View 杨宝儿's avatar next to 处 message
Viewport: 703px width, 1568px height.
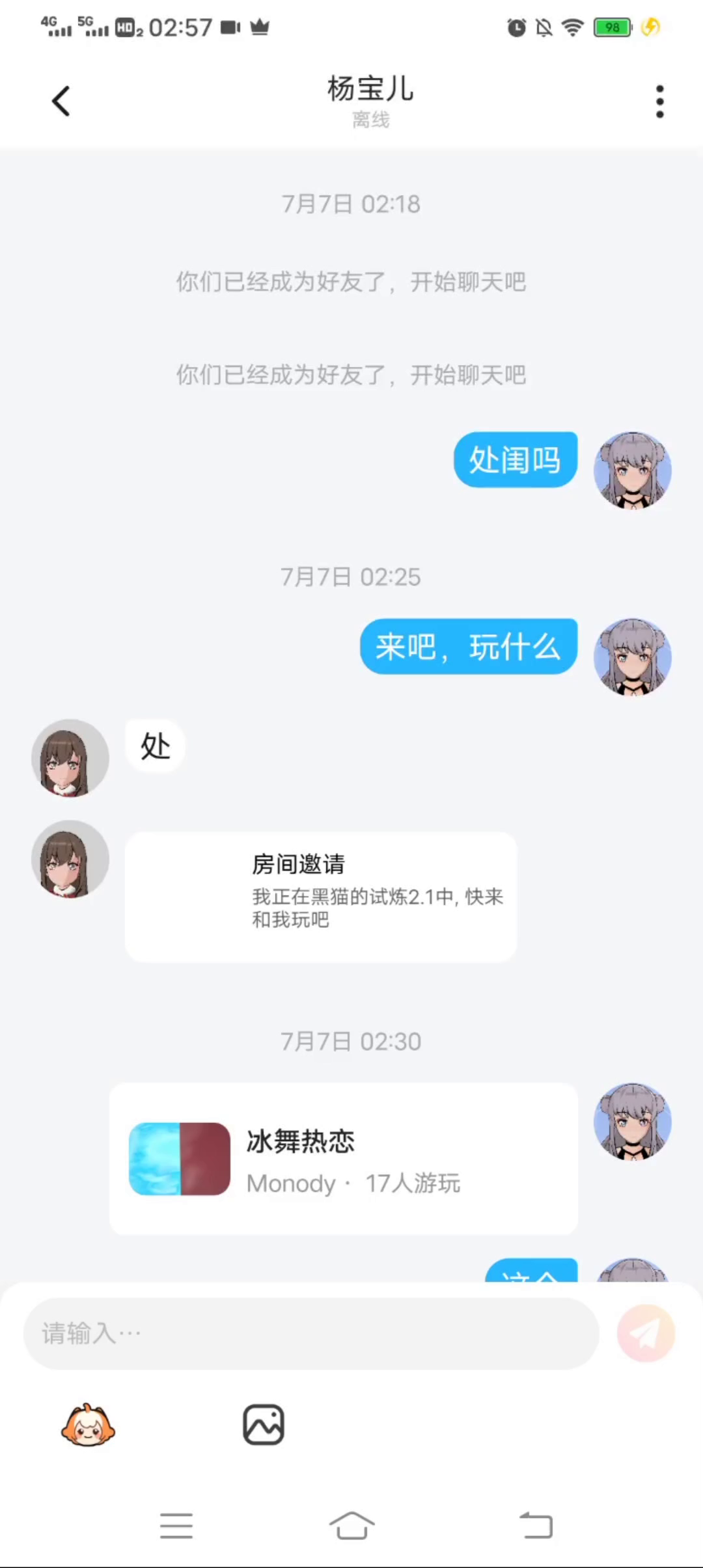[70, 758]
